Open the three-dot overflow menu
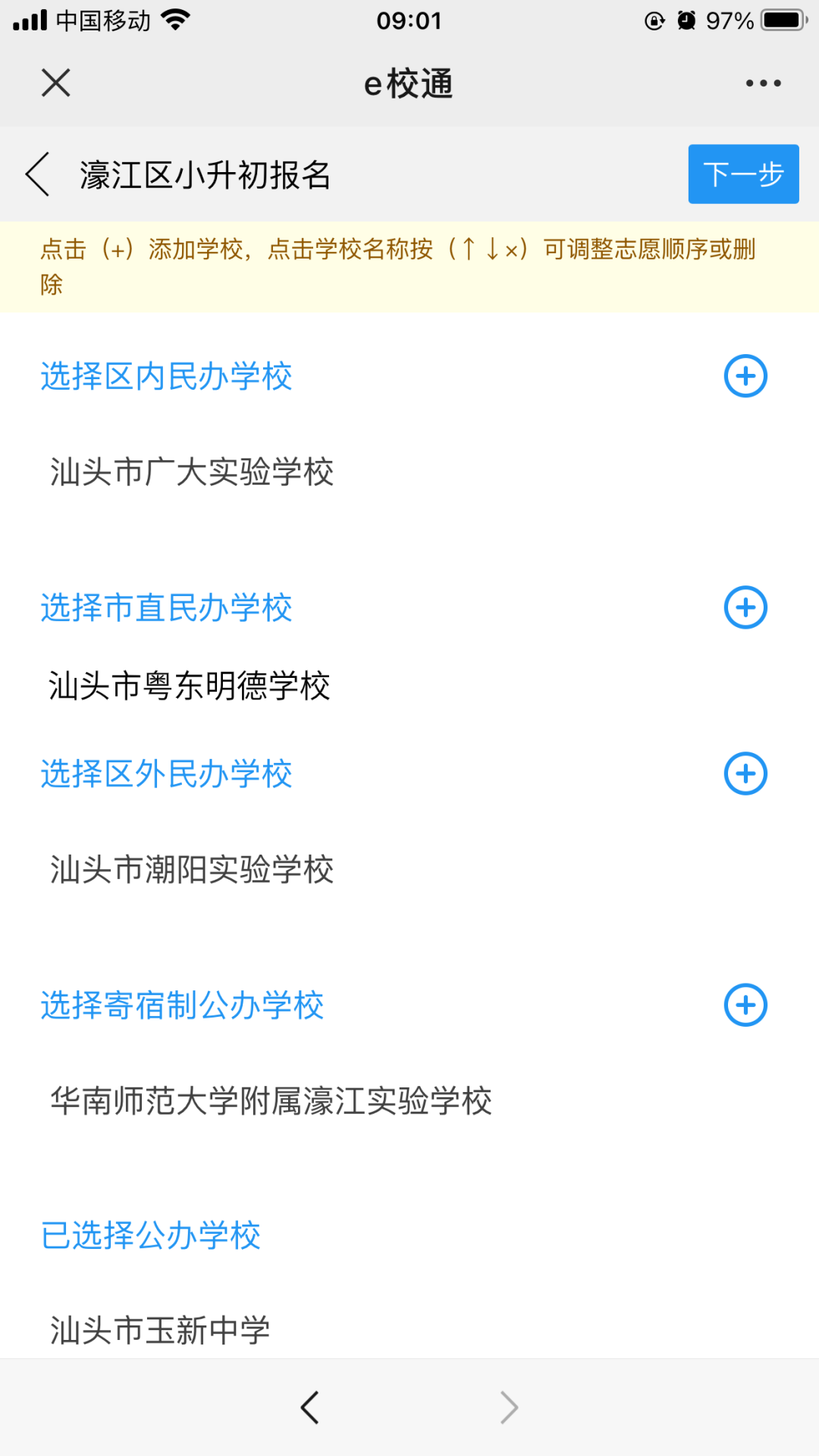The width and height of the screenshot is (819, 1456). (x=763, y=83)
